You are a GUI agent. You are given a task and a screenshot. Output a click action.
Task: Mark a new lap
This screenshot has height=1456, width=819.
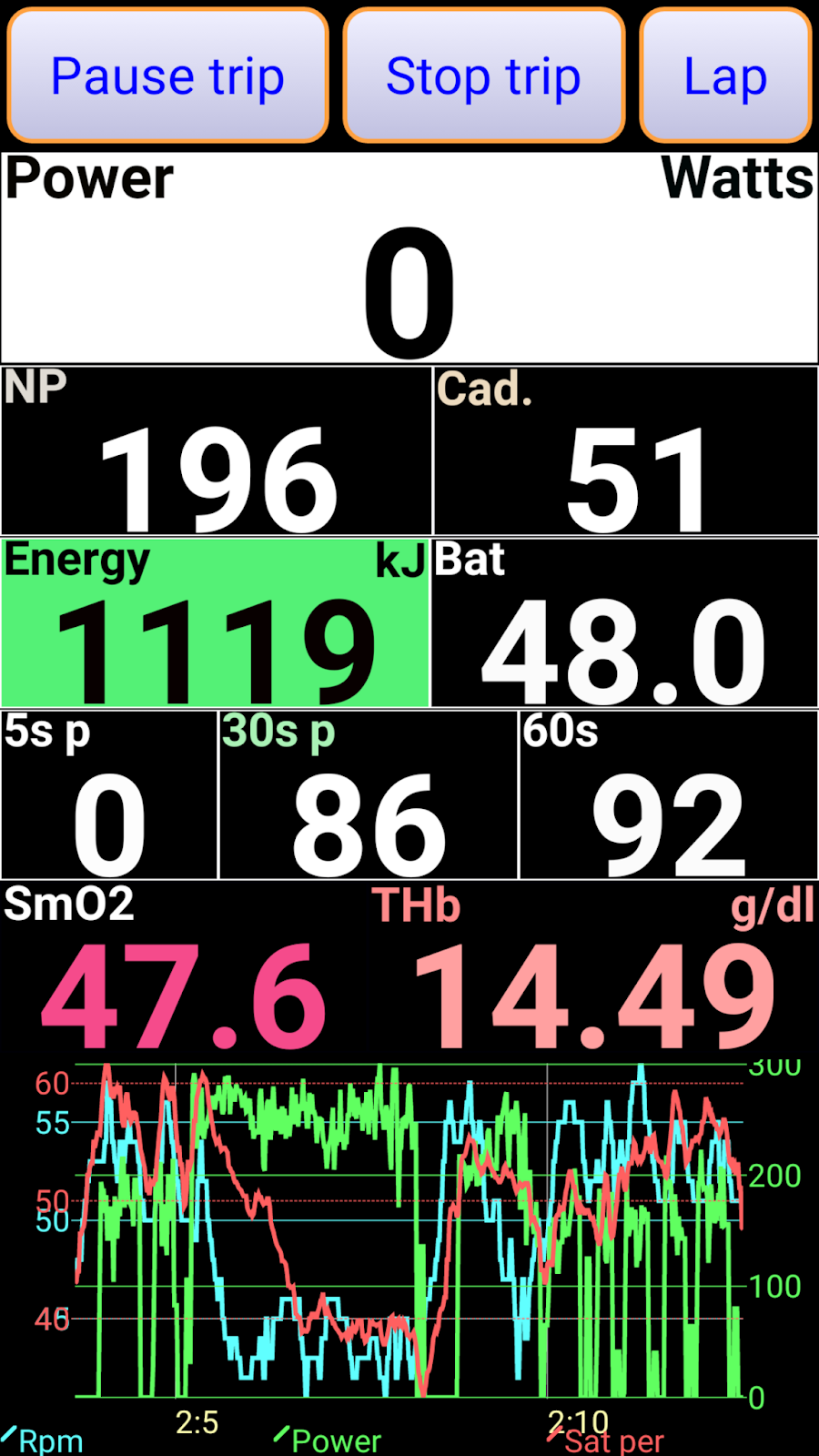point(725,76)
